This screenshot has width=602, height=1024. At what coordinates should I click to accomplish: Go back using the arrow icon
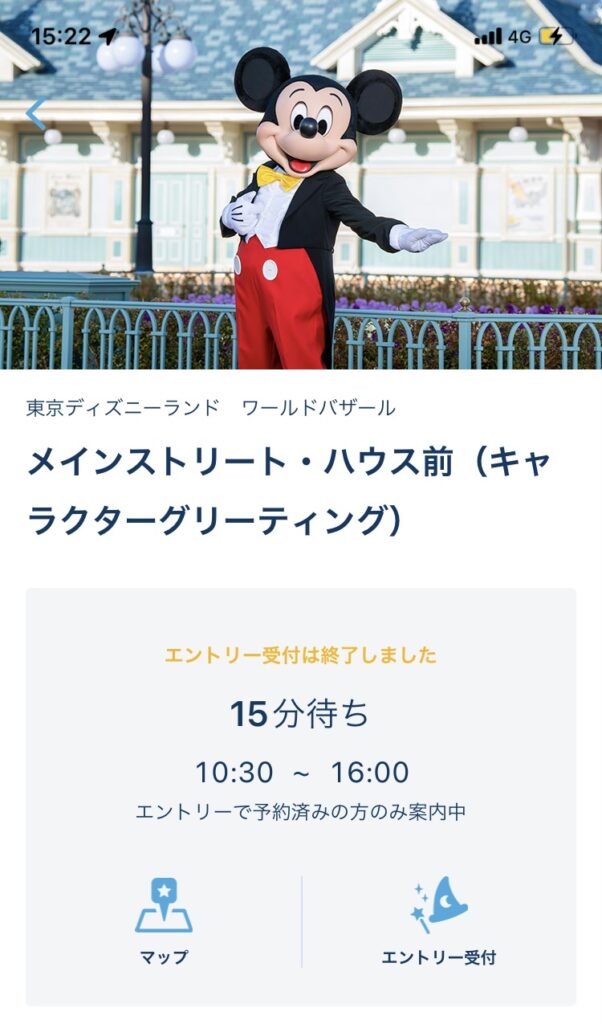point(35,114)
